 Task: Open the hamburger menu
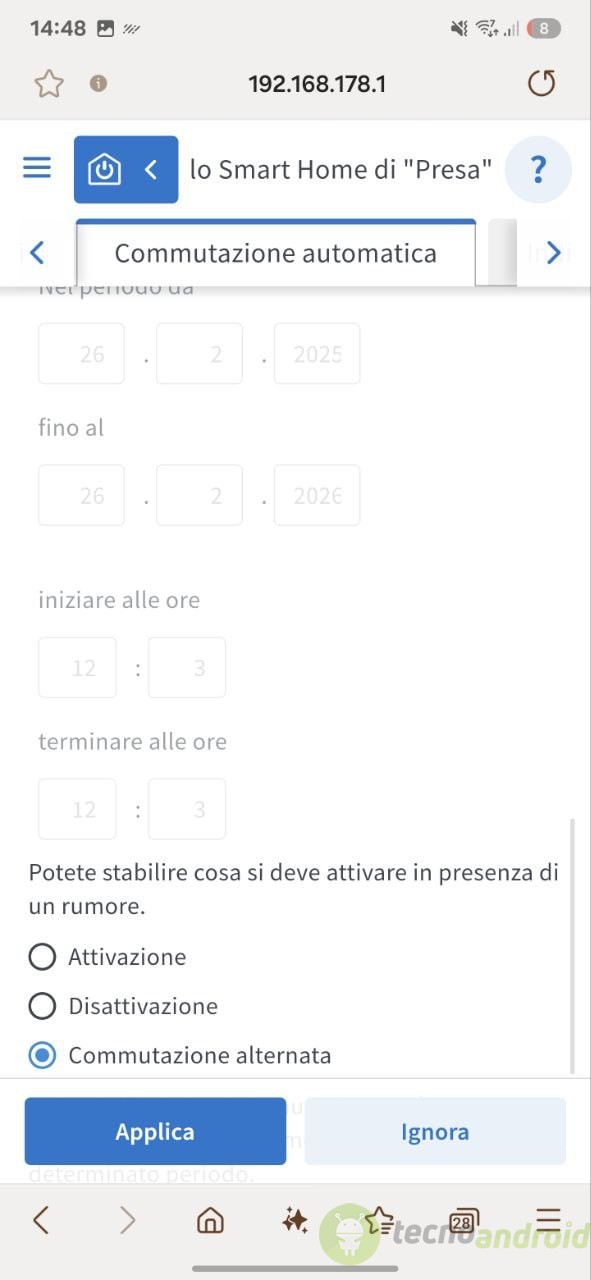(x=37, y=168)
